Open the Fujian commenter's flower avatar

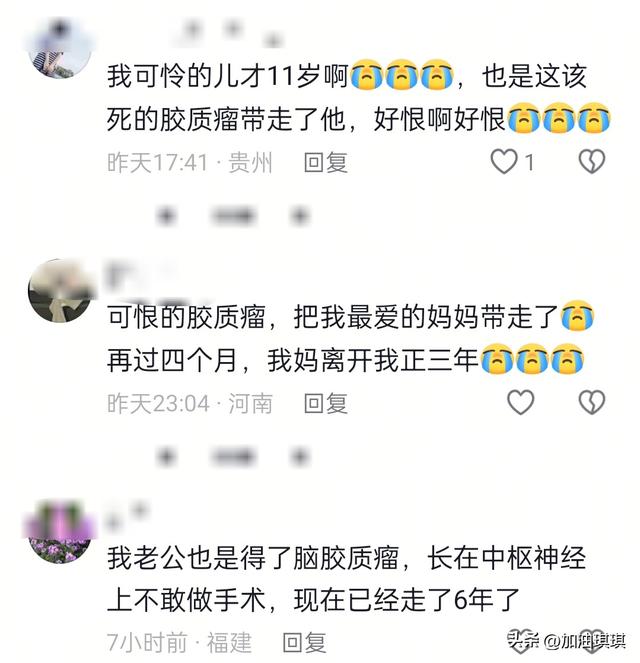[x=60, y=532]
